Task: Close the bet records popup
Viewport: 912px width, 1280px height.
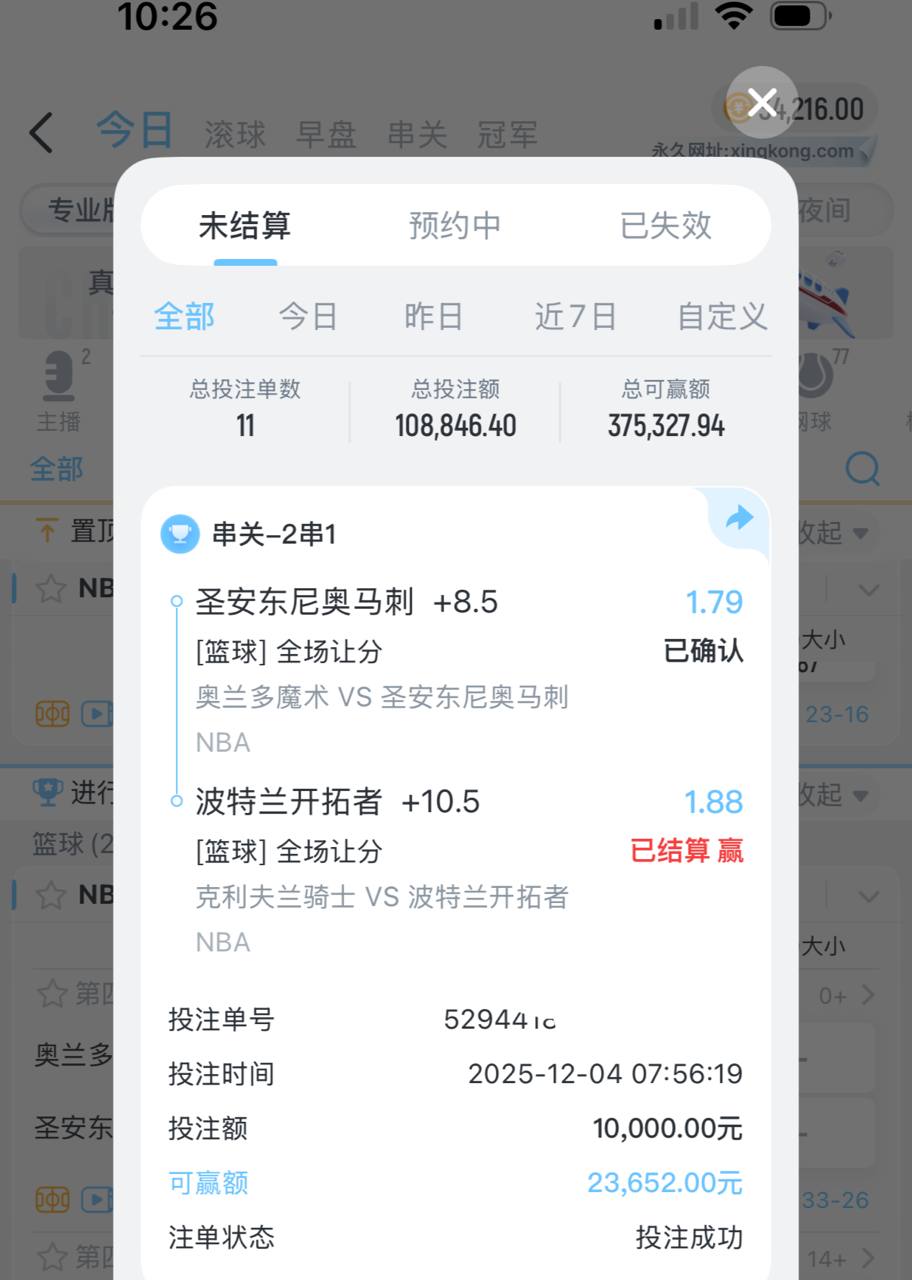Action: point(762,102)
